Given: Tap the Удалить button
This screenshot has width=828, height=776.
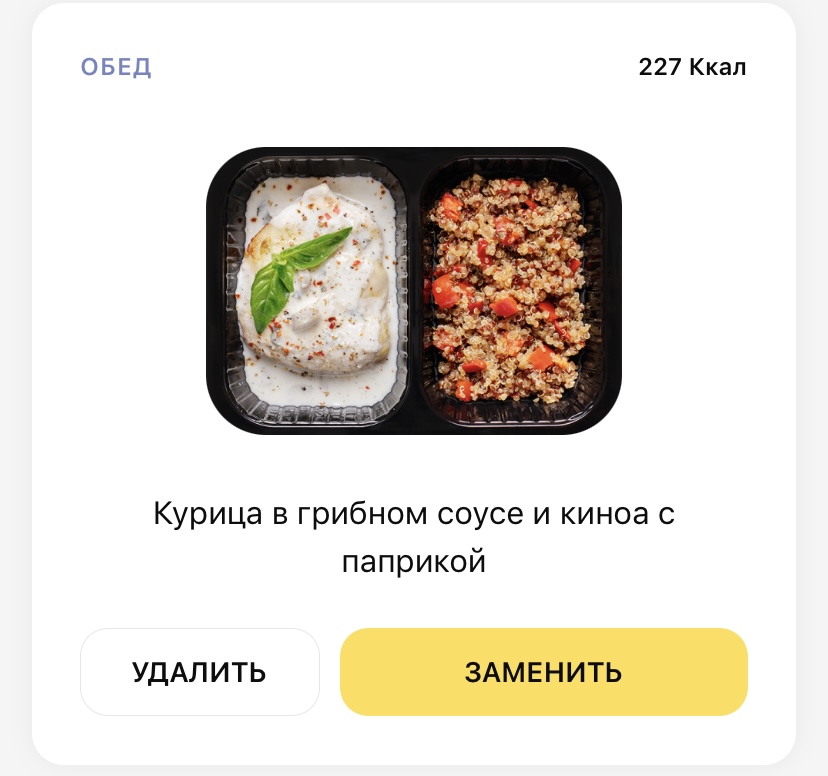Looking at the screenshot, I should (x=200, y=672).
